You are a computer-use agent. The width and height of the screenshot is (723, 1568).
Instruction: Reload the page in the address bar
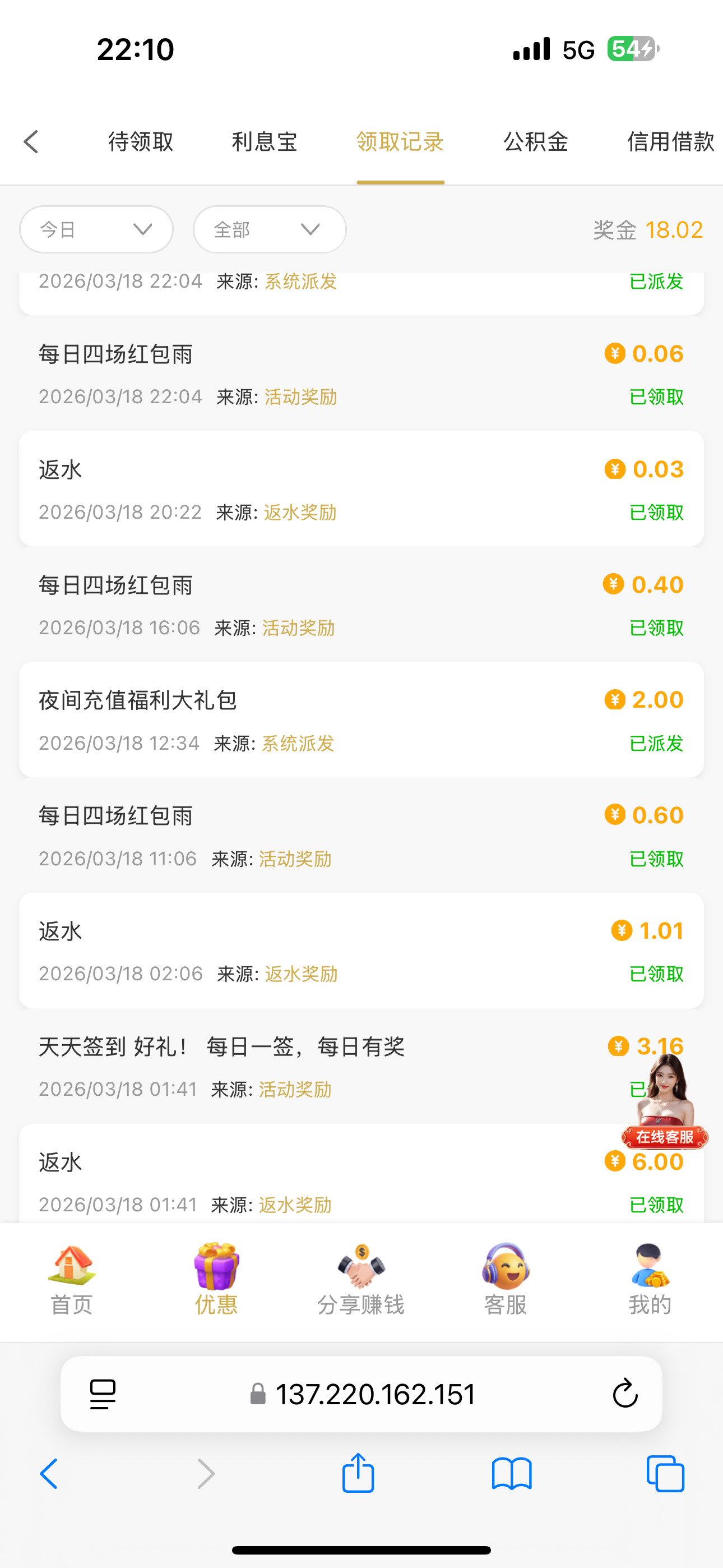624,1394
